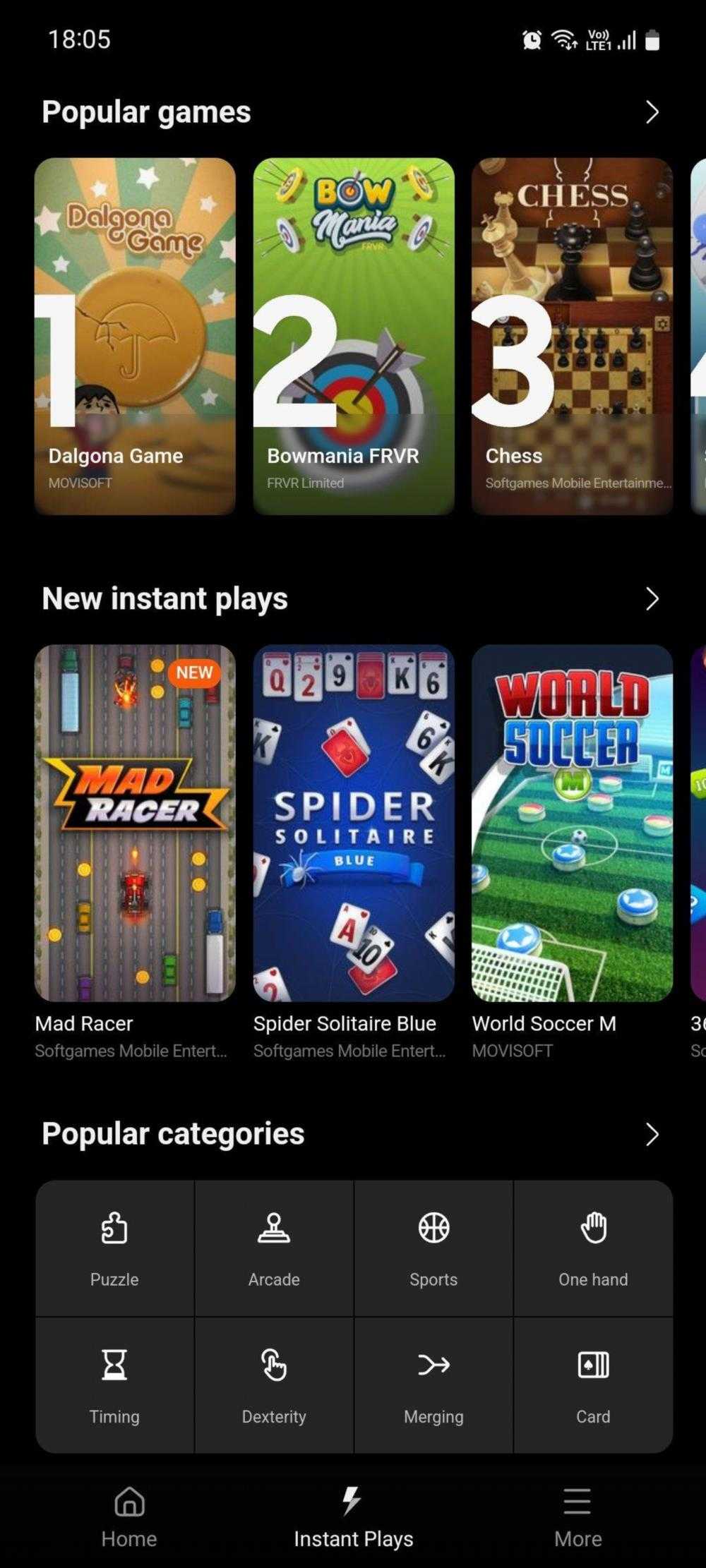Open the Chess game card
The height and width of the screenshot is (1568, 706).
[572, 336]
